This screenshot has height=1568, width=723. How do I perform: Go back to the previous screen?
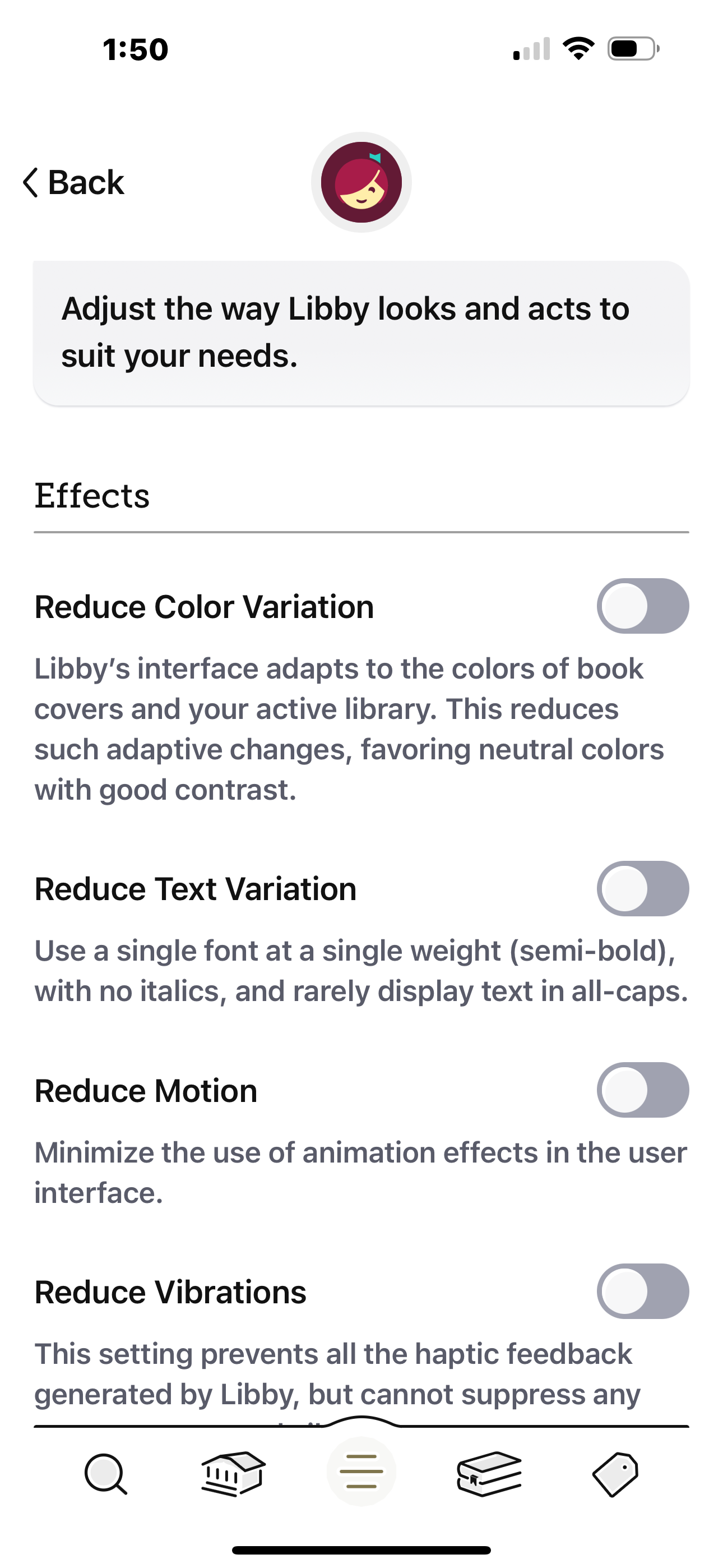click(x=74, y=183)
